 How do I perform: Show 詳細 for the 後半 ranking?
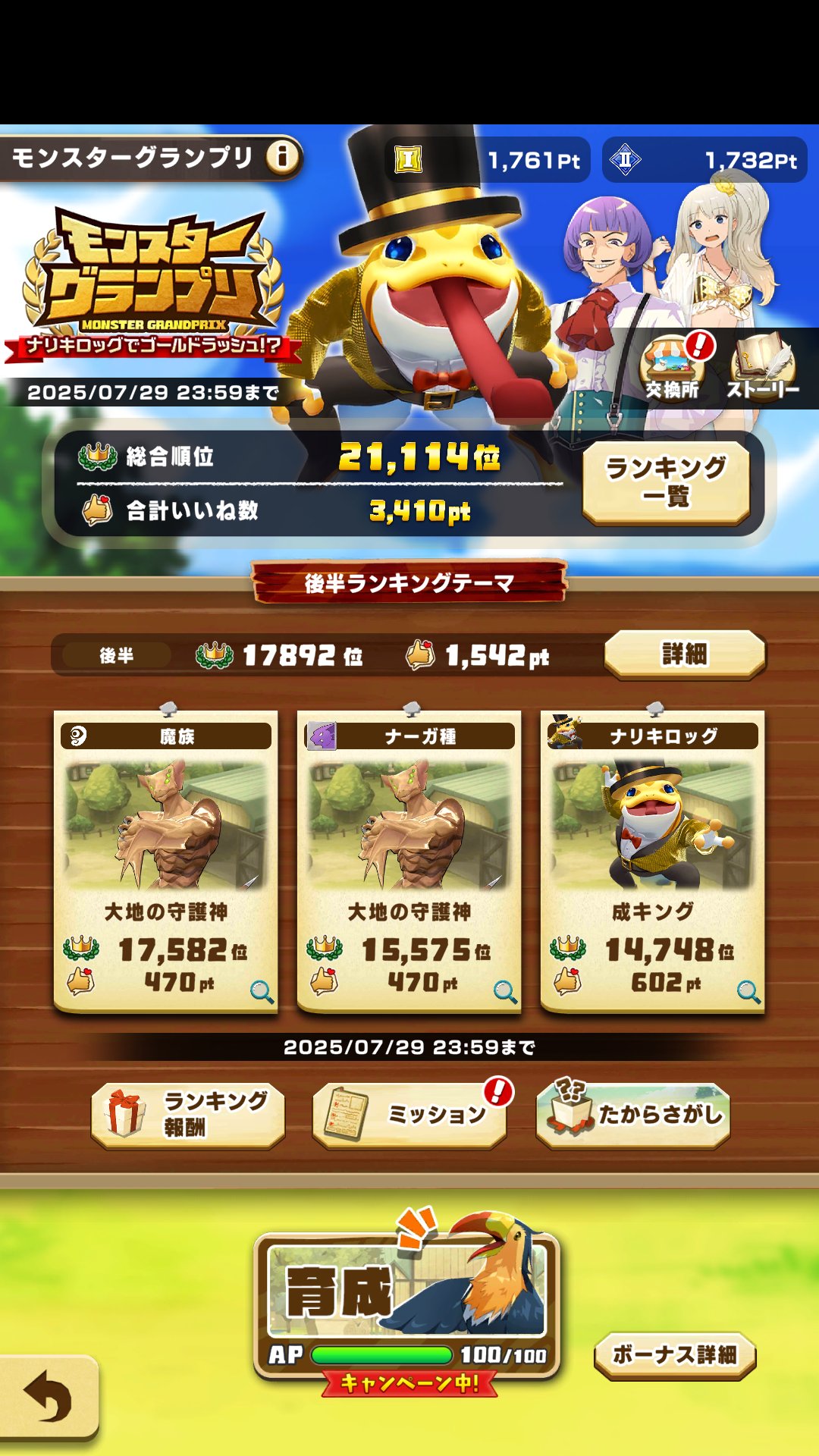pos(684,654)
